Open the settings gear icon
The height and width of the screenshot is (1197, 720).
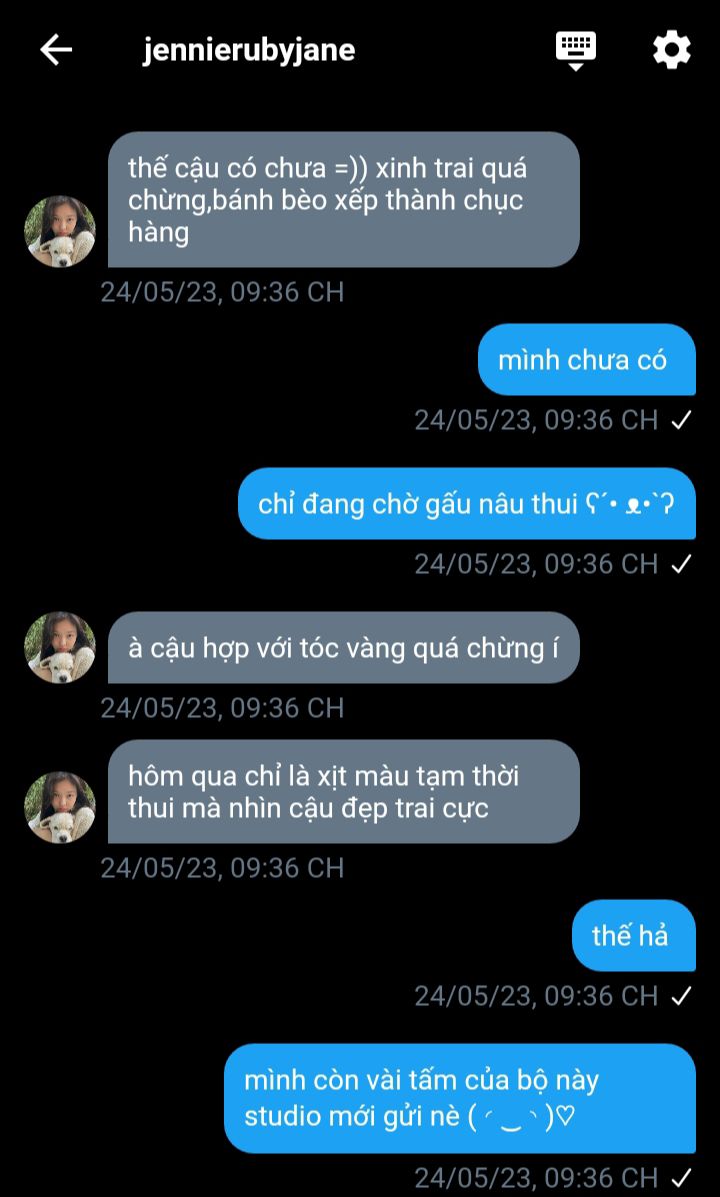(672, 50)
